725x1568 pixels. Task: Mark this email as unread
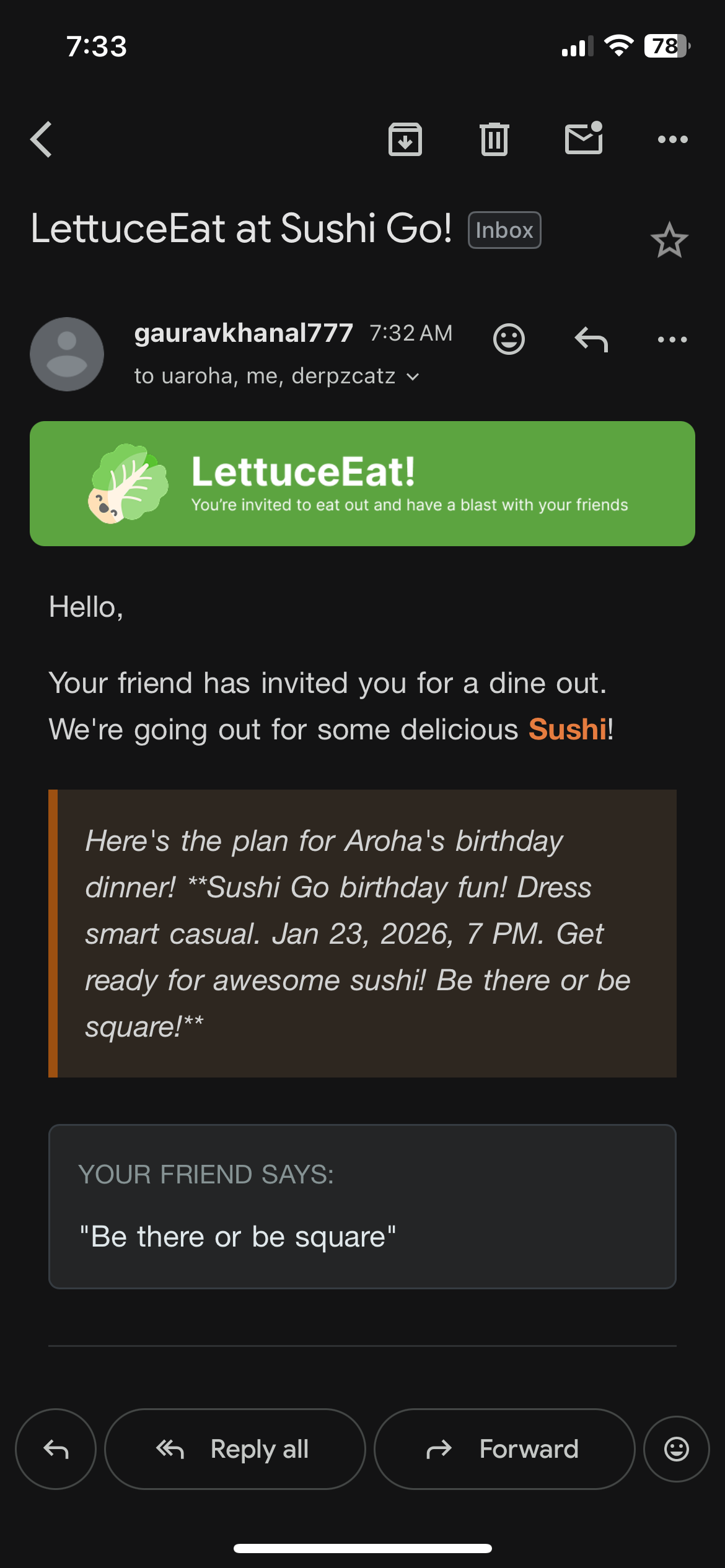pos(584,138)
